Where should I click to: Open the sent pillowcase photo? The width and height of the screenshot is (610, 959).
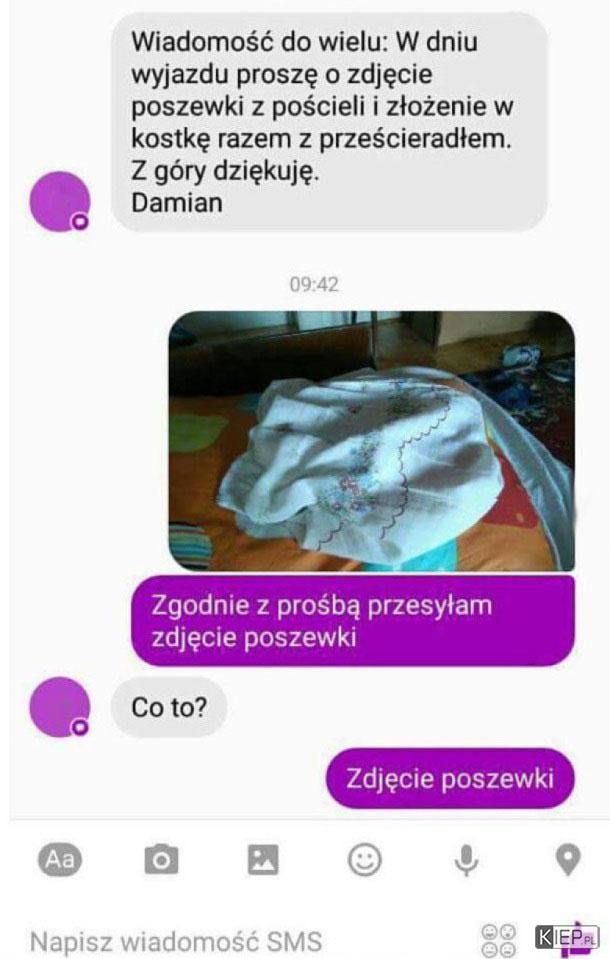pyautogui.click(x=371, y=440)
